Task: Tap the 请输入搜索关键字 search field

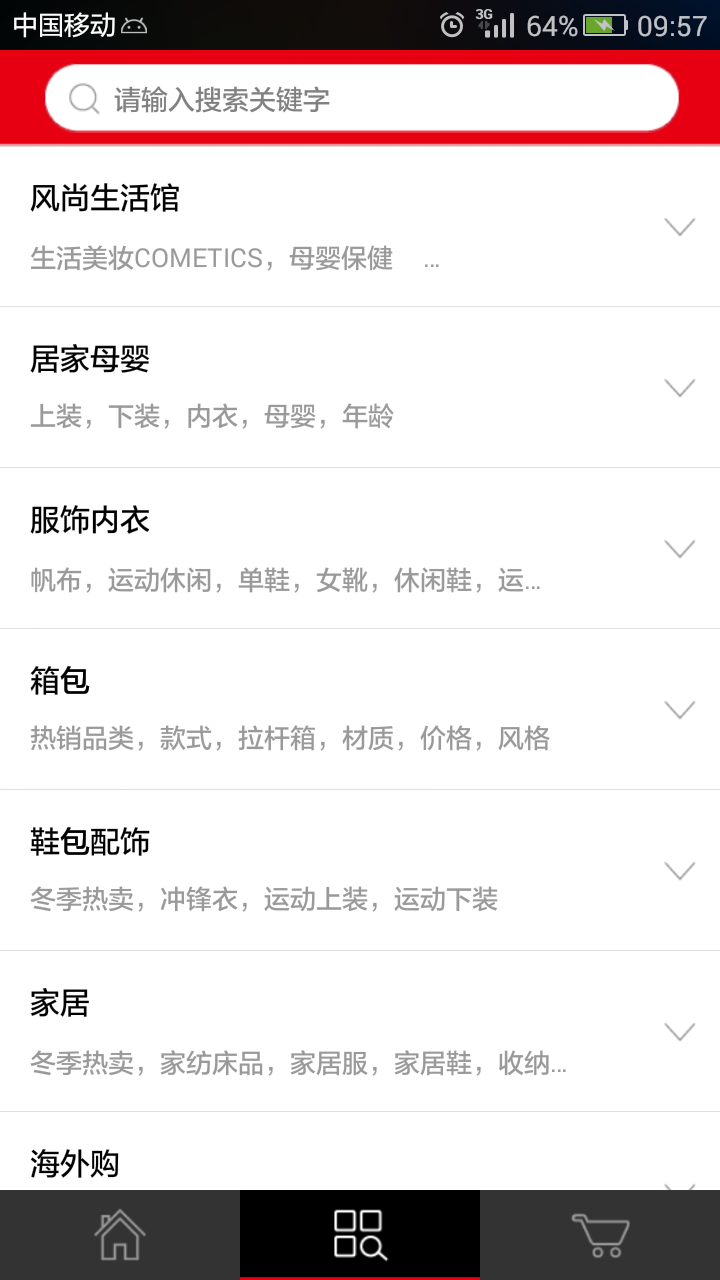Action: (360, 98)
